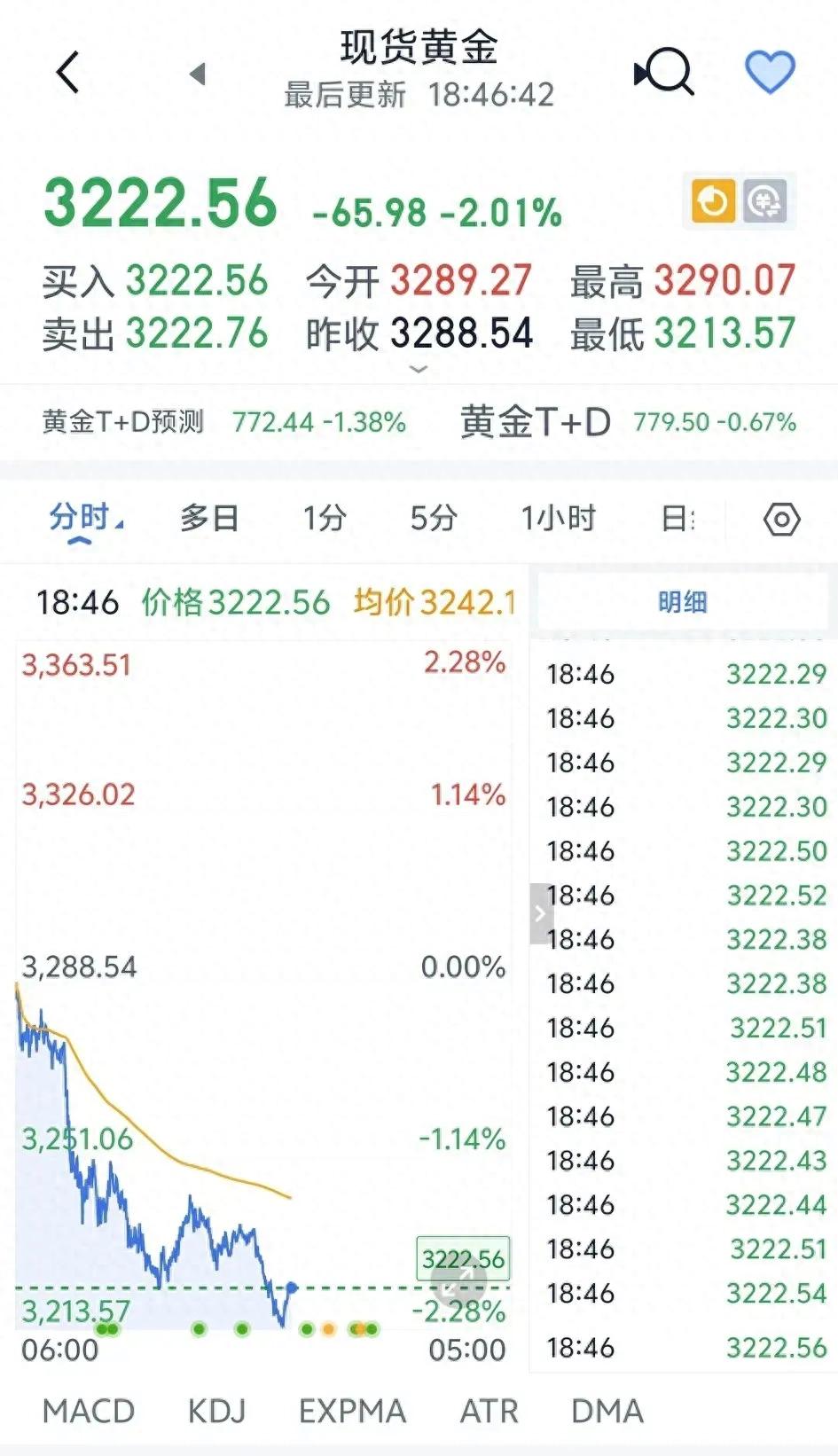Switch to 1小时 chart
The image size is (838, 1456).
(x=558, y=518)
